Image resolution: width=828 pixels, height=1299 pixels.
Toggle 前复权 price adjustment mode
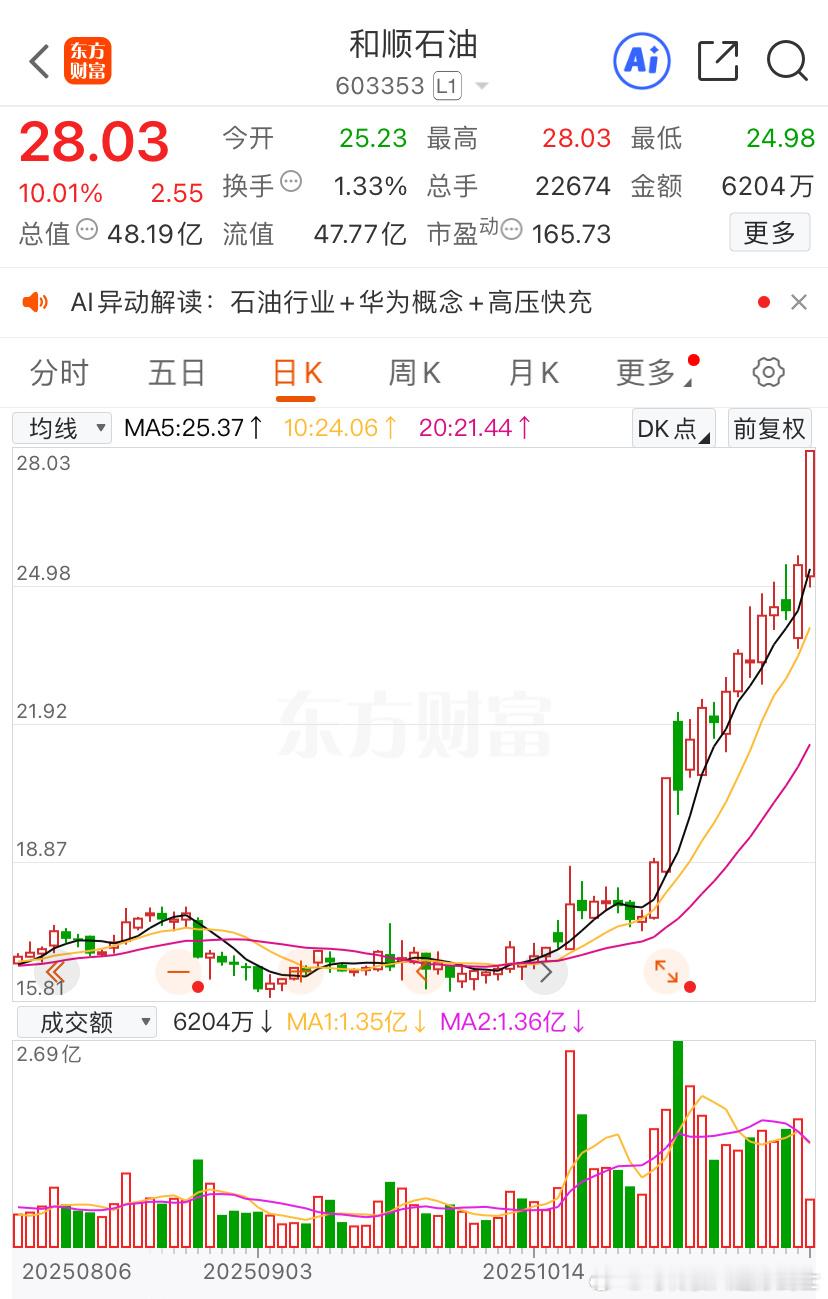pyautogui.click(x=770, y=428)
